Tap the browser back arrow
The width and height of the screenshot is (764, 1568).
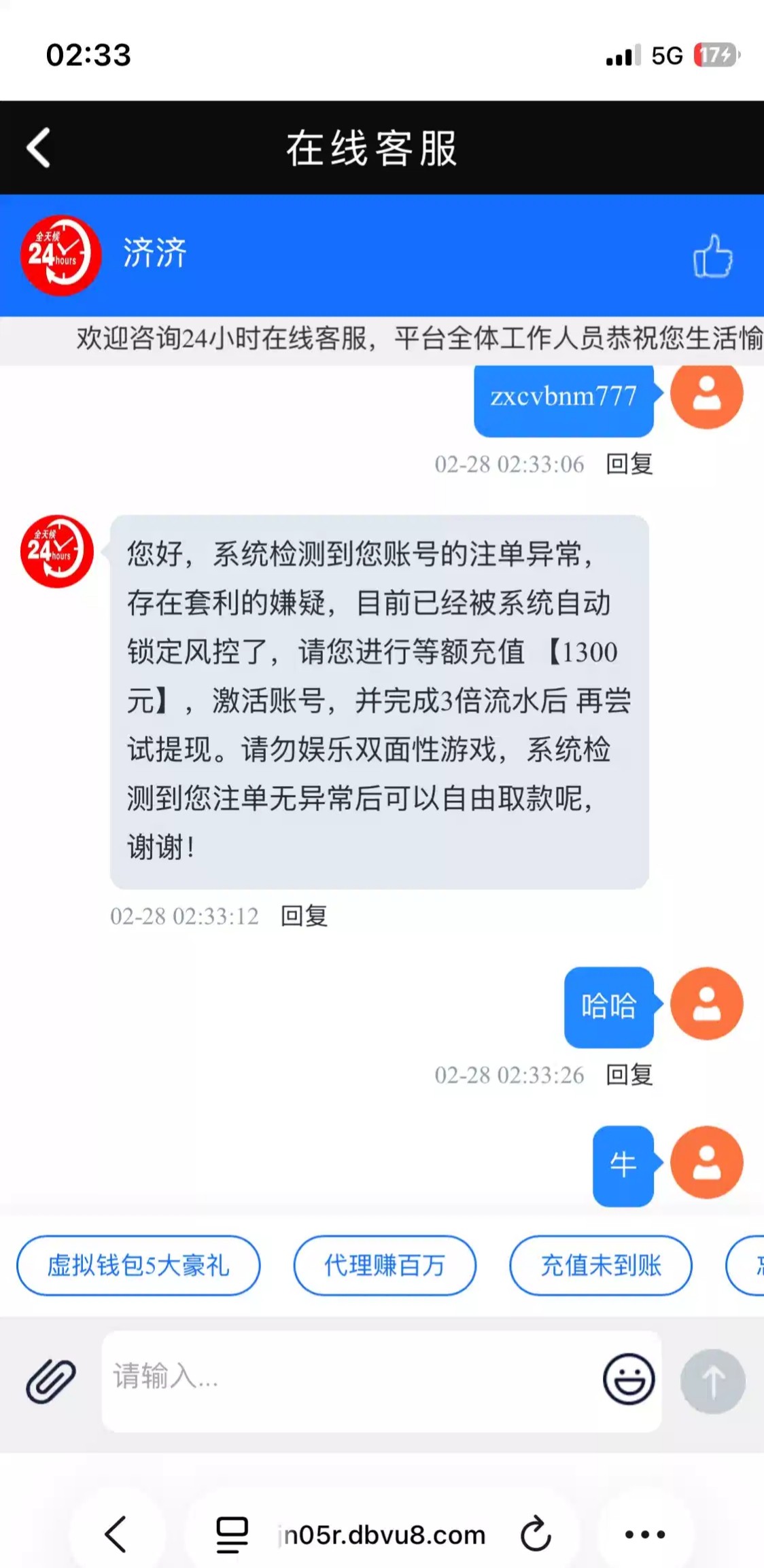[x=116, y=1534]
